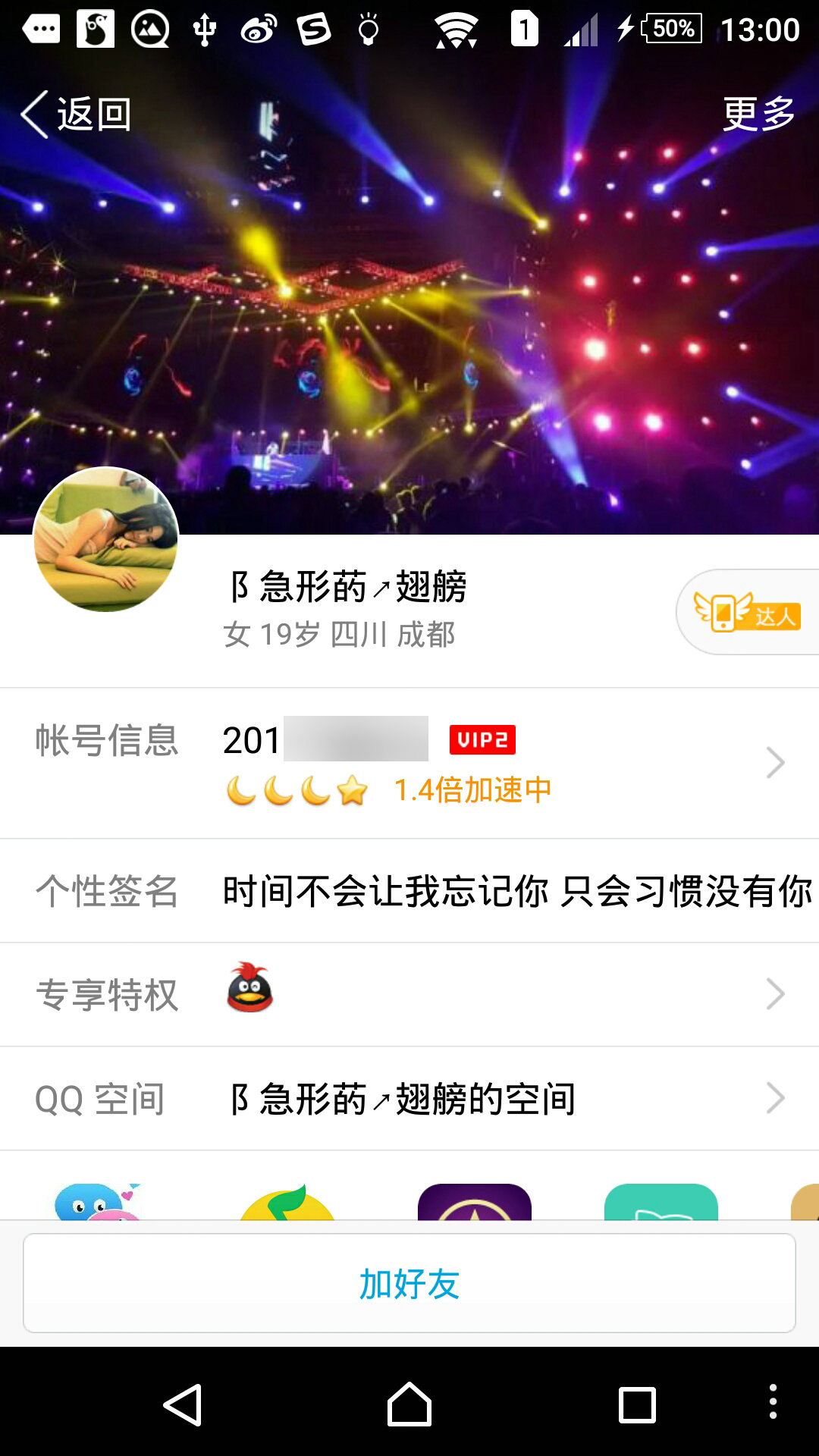Open recent apps from the navigation bar

tap(637, 1404)
